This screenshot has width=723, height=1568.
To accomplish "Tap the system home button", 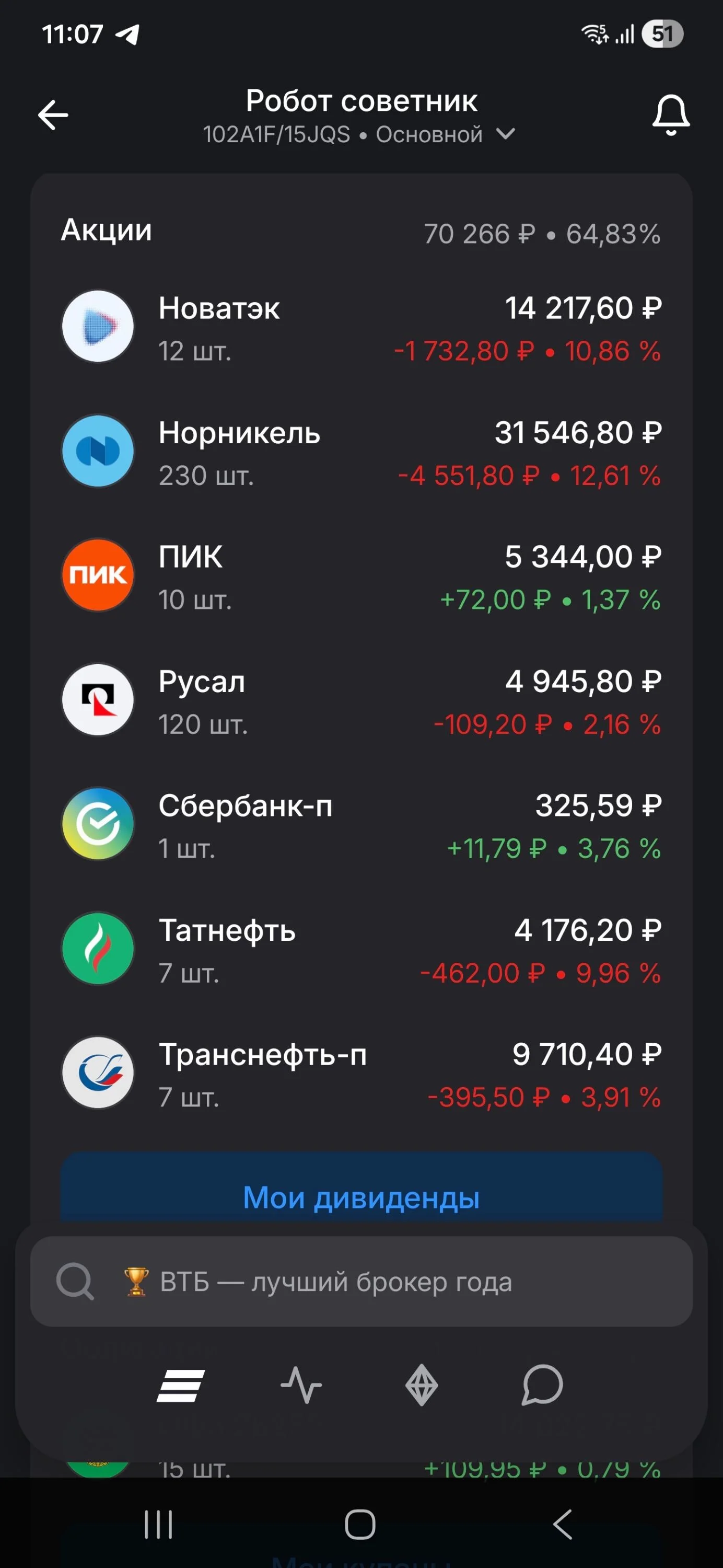I will point(360,1525).
